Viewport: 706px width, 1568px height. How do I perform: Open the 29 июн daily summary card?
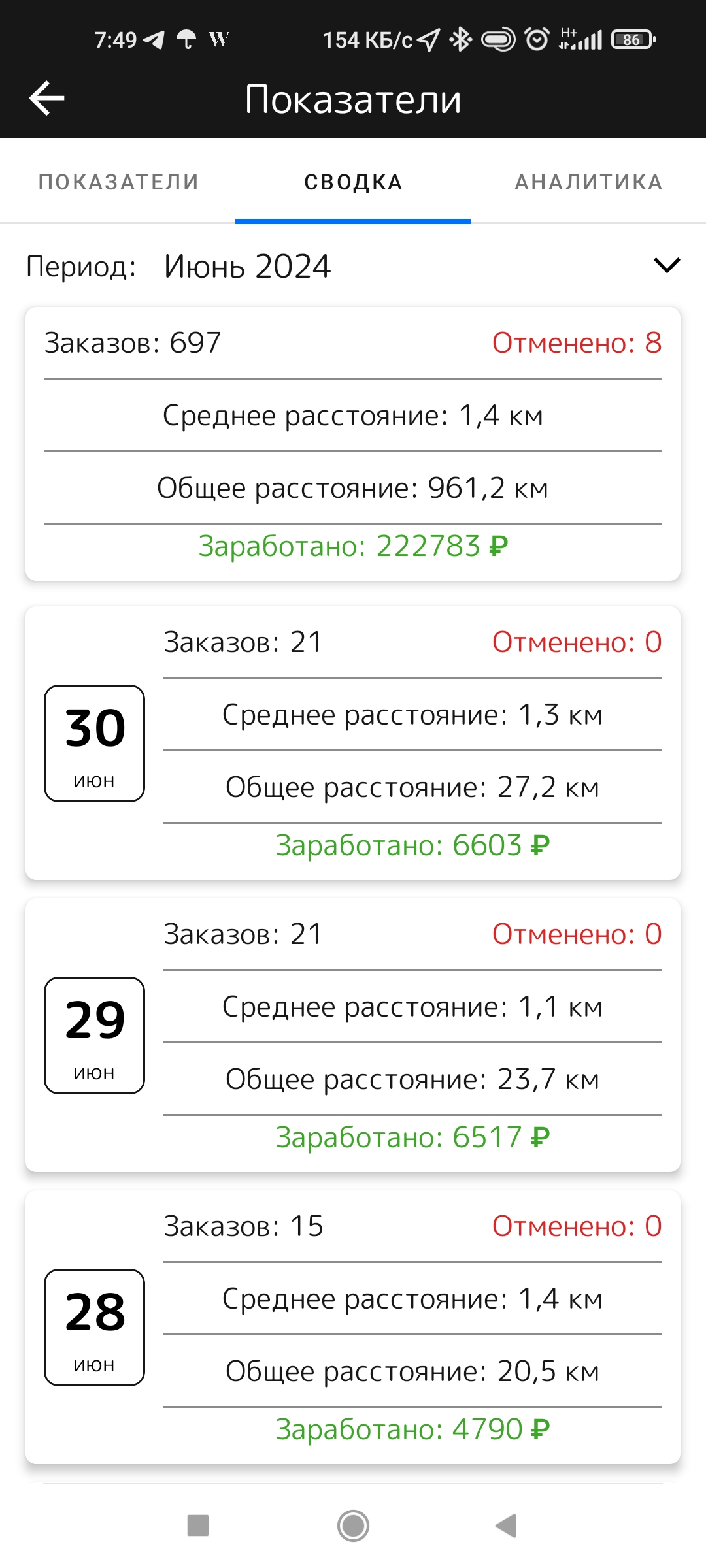tap(353, 1035)
